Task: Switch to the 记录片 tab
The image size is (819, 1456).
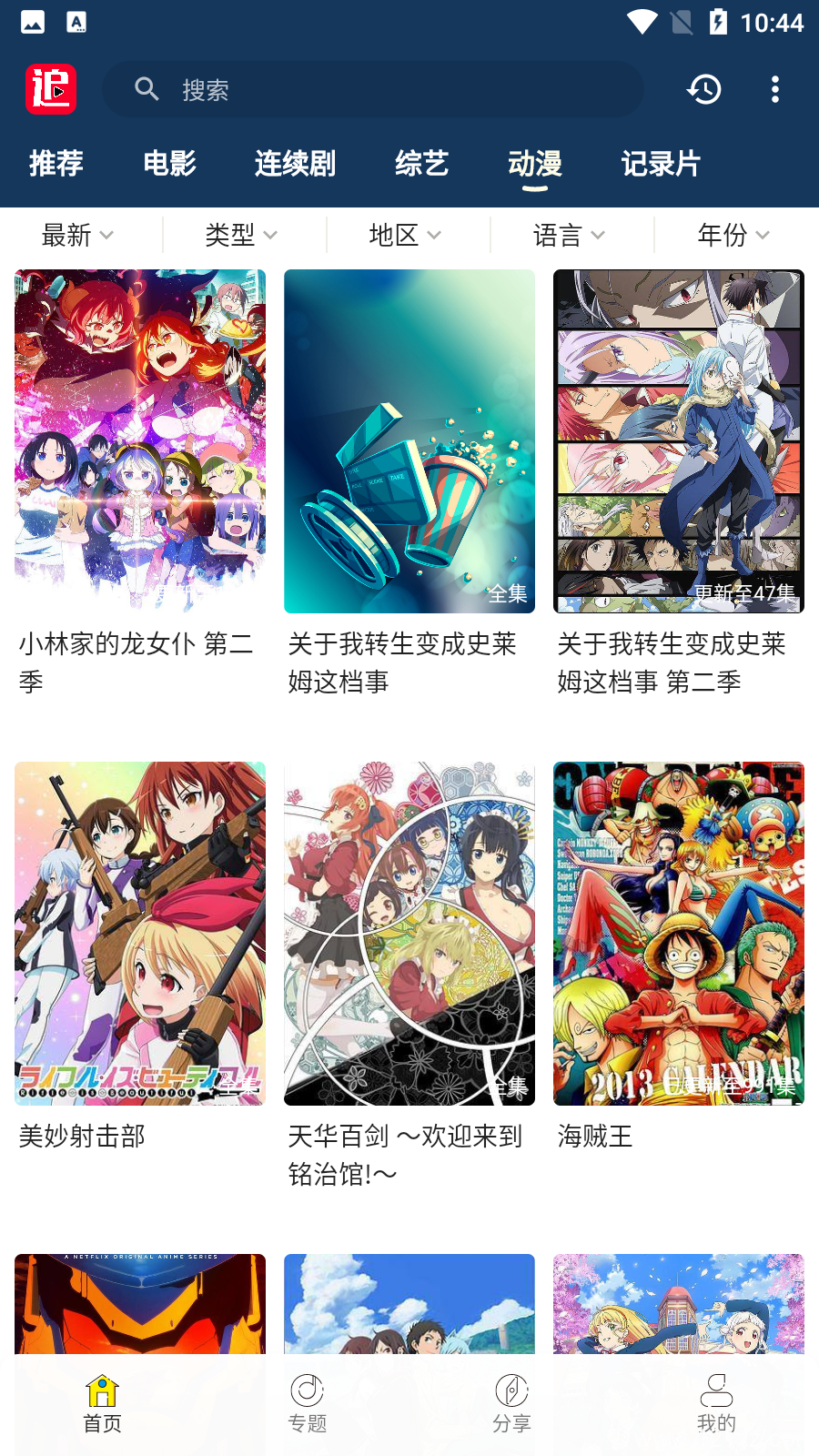Action: click(661, 164)
